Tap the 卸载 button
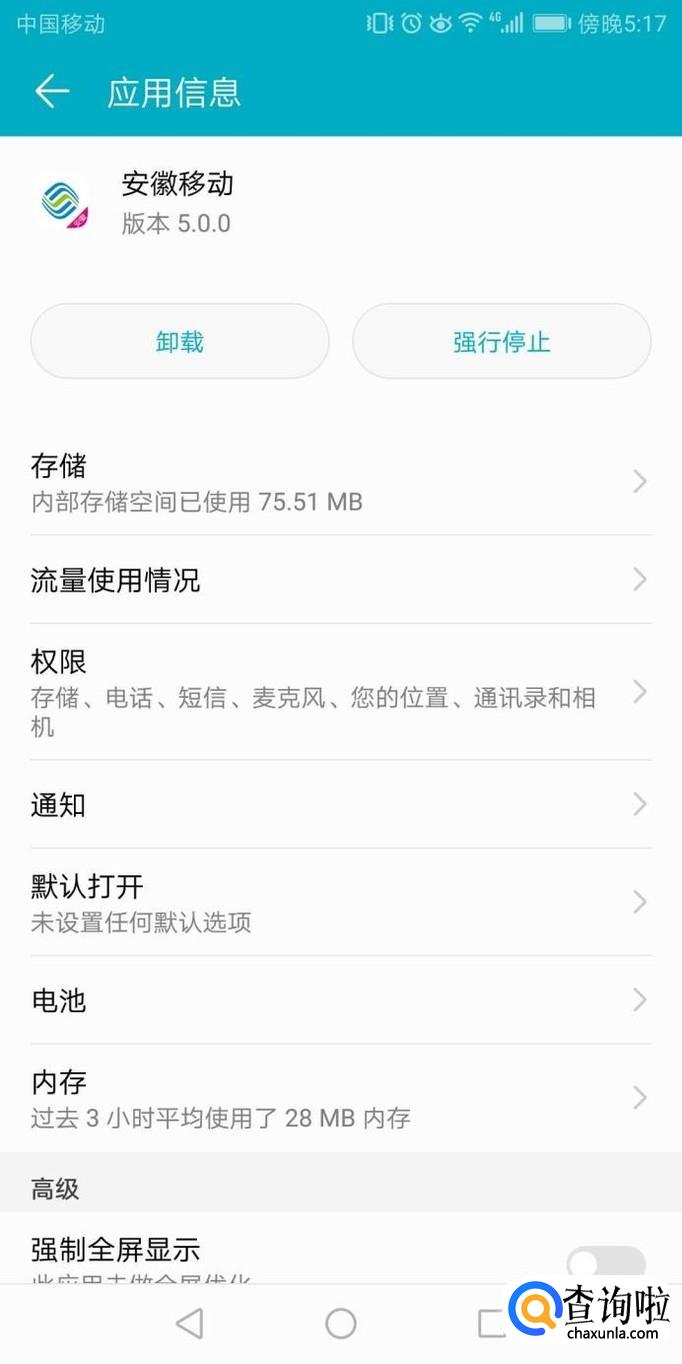Viewport: 682px width, 1364px height. point(180,342)
